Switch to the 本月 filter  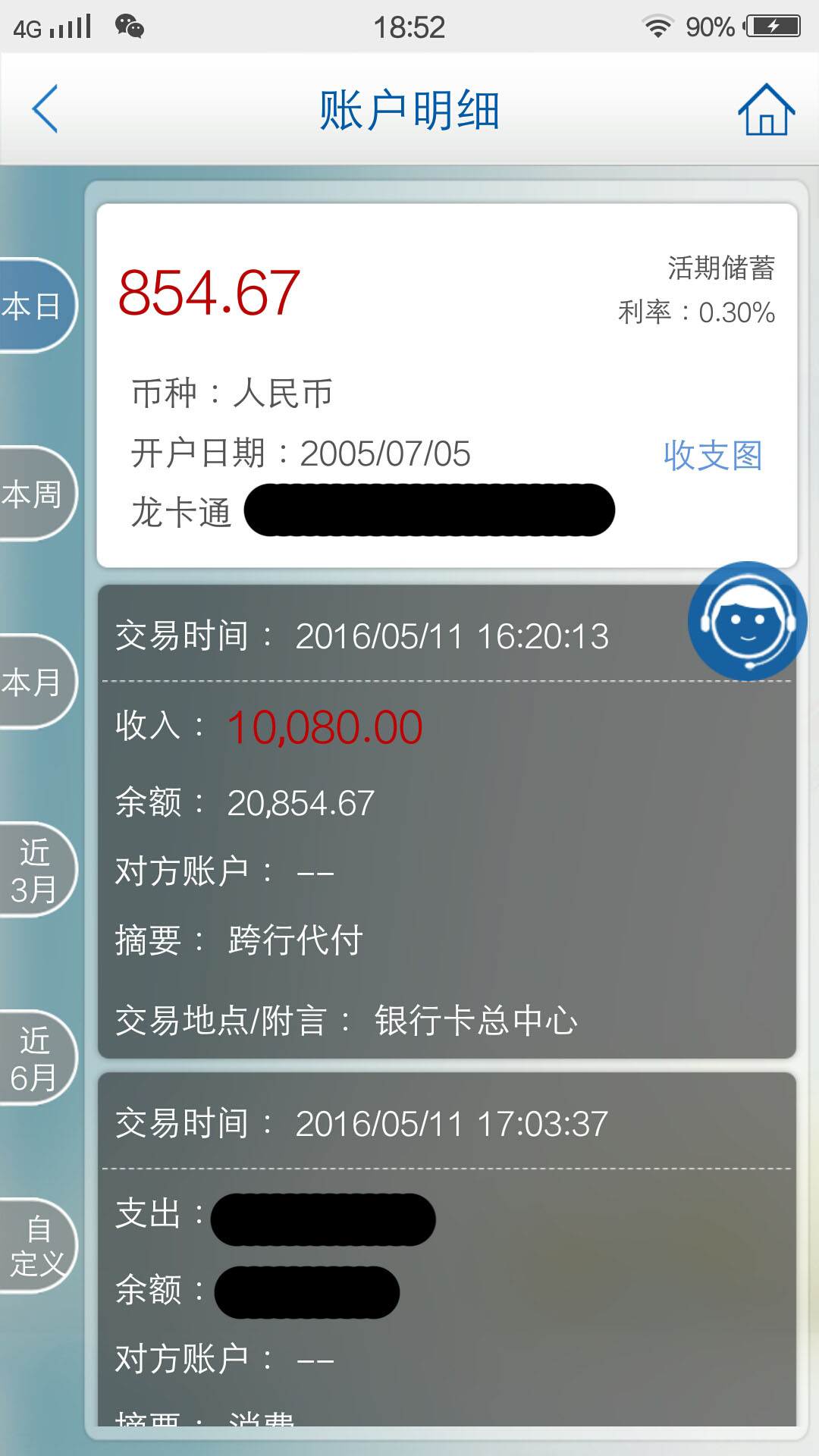36,682
